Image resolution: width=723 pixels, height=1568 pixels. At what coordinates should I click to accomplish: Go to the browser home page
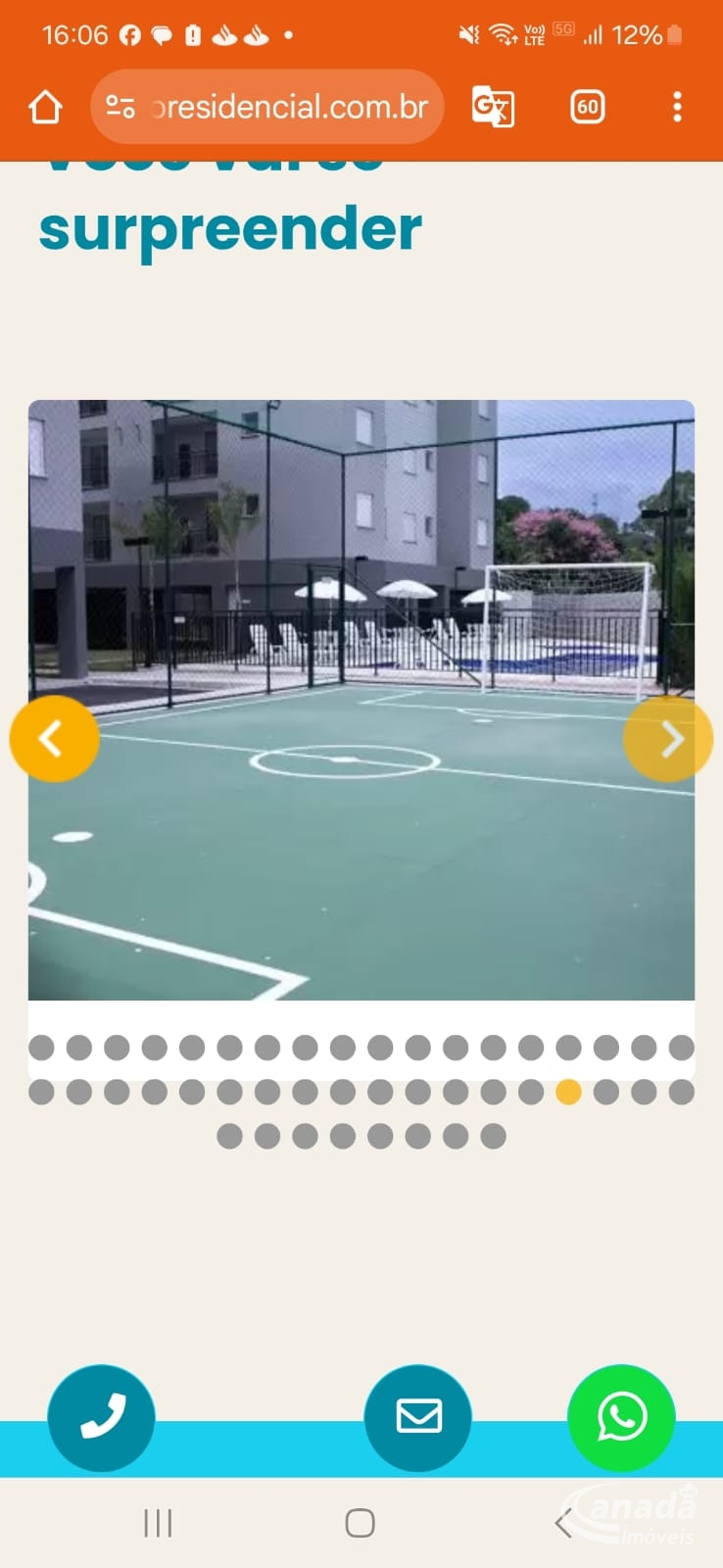pyautogui.click(x=45, y=107)
